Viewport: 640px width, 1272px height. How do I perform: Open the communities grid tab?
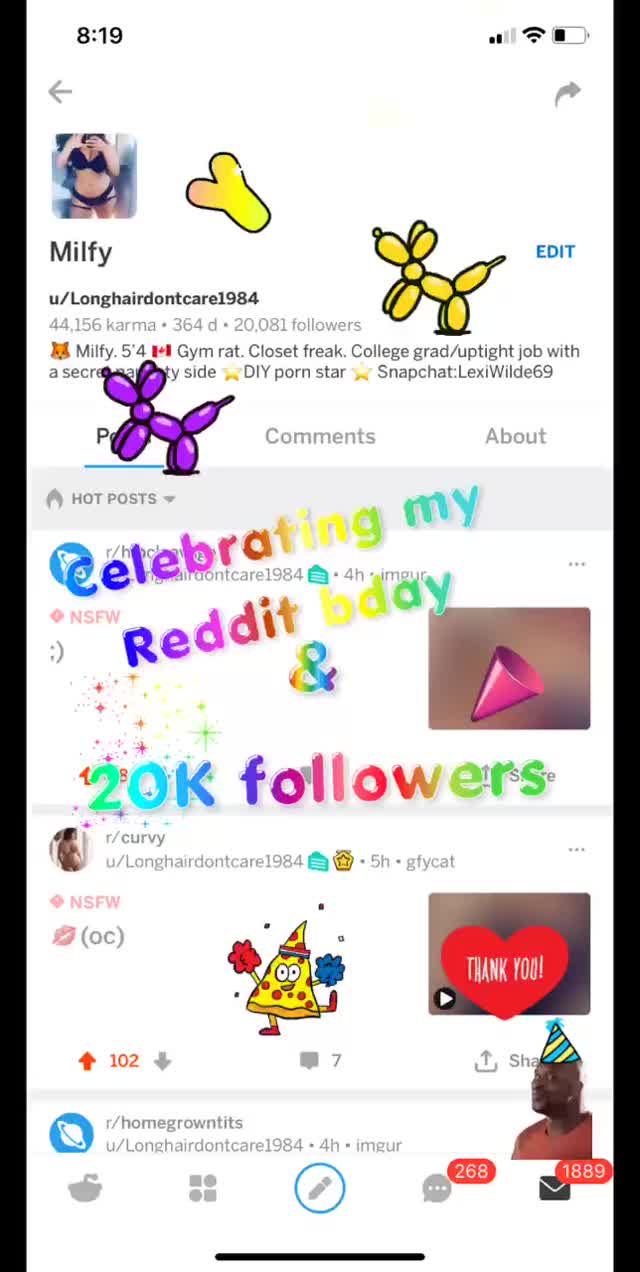(x=203, y=1188)
